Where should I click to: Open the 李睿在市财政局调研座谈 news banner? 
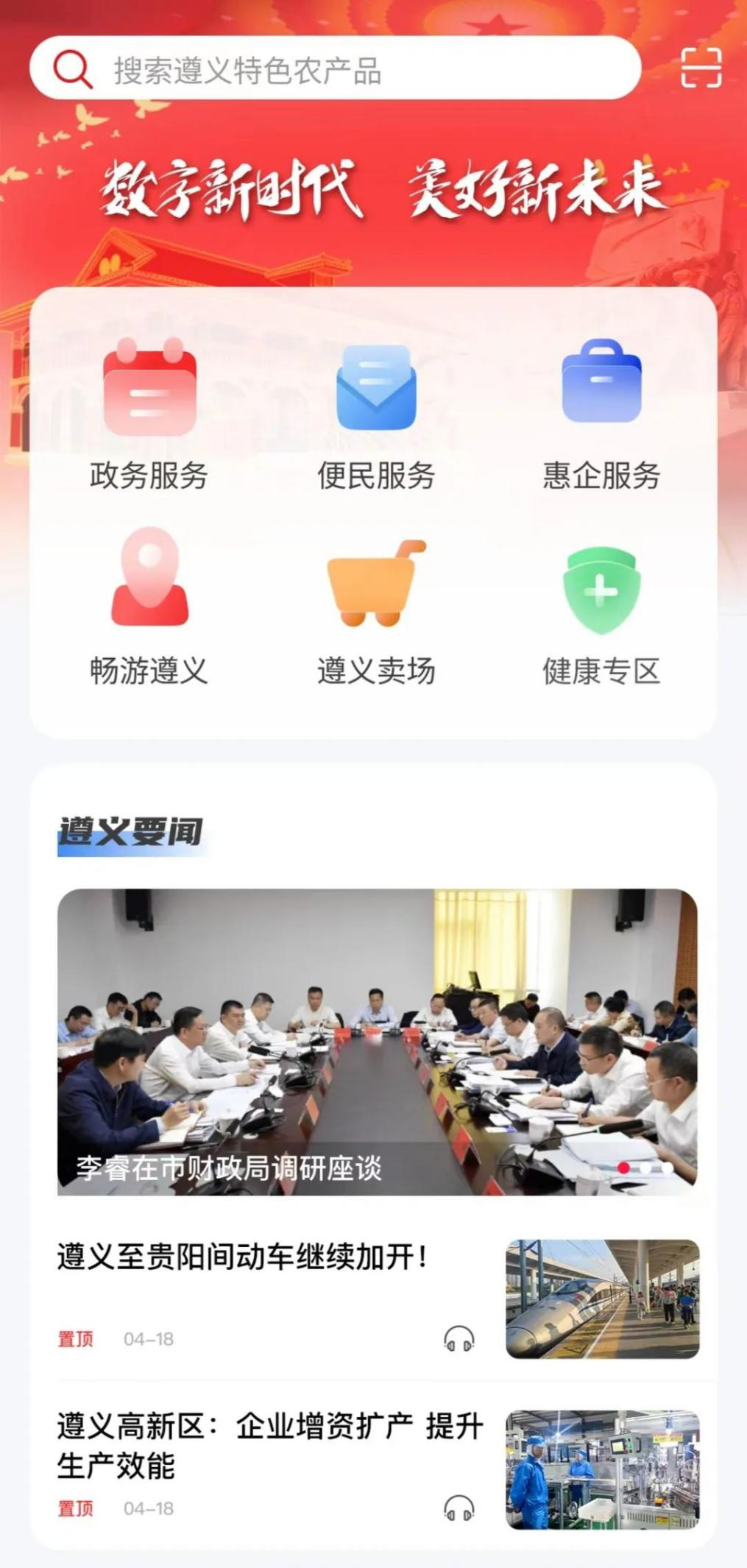(x=377, y=1042)
